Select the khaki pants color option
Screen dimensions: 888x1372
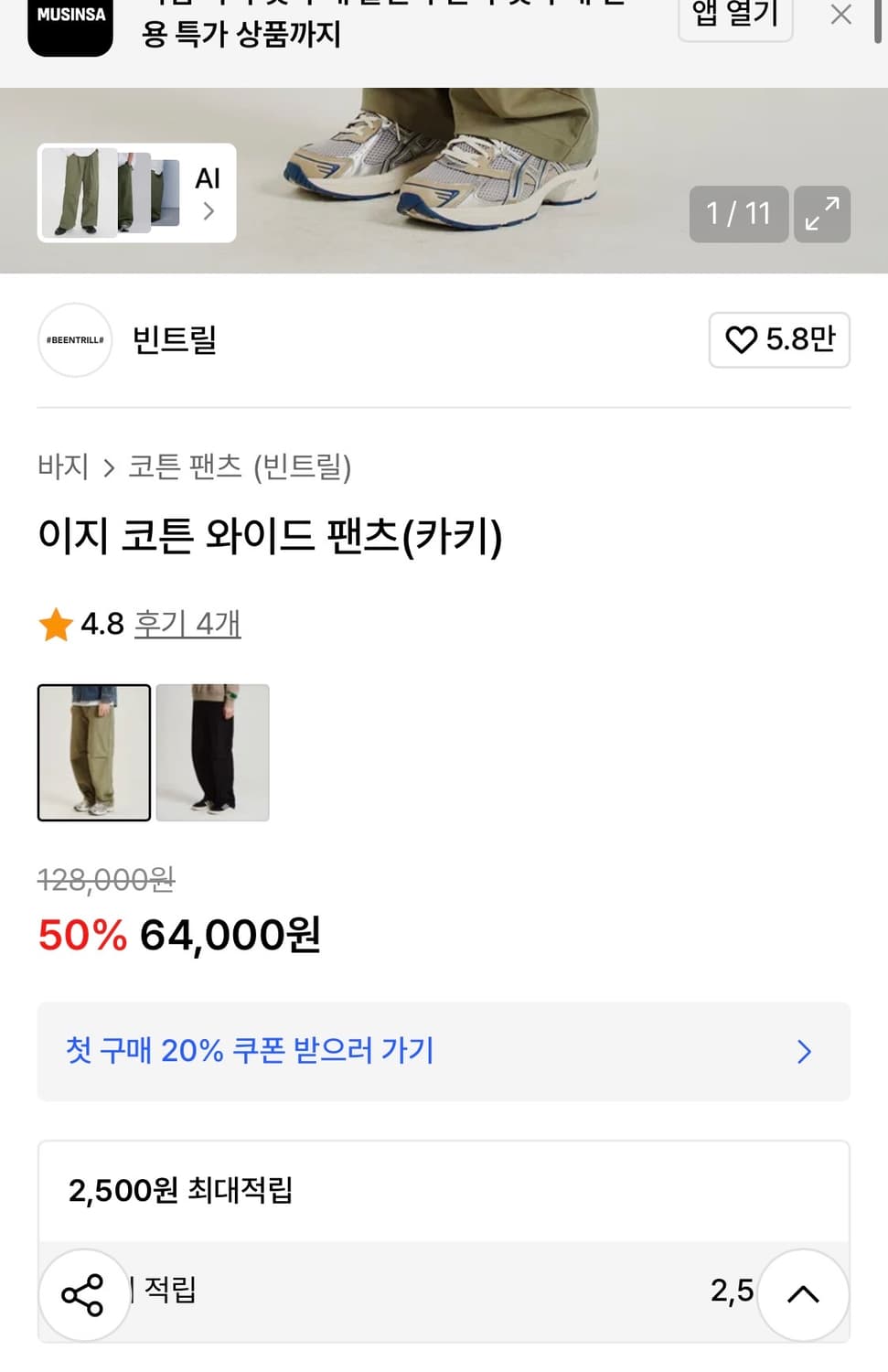93,752
